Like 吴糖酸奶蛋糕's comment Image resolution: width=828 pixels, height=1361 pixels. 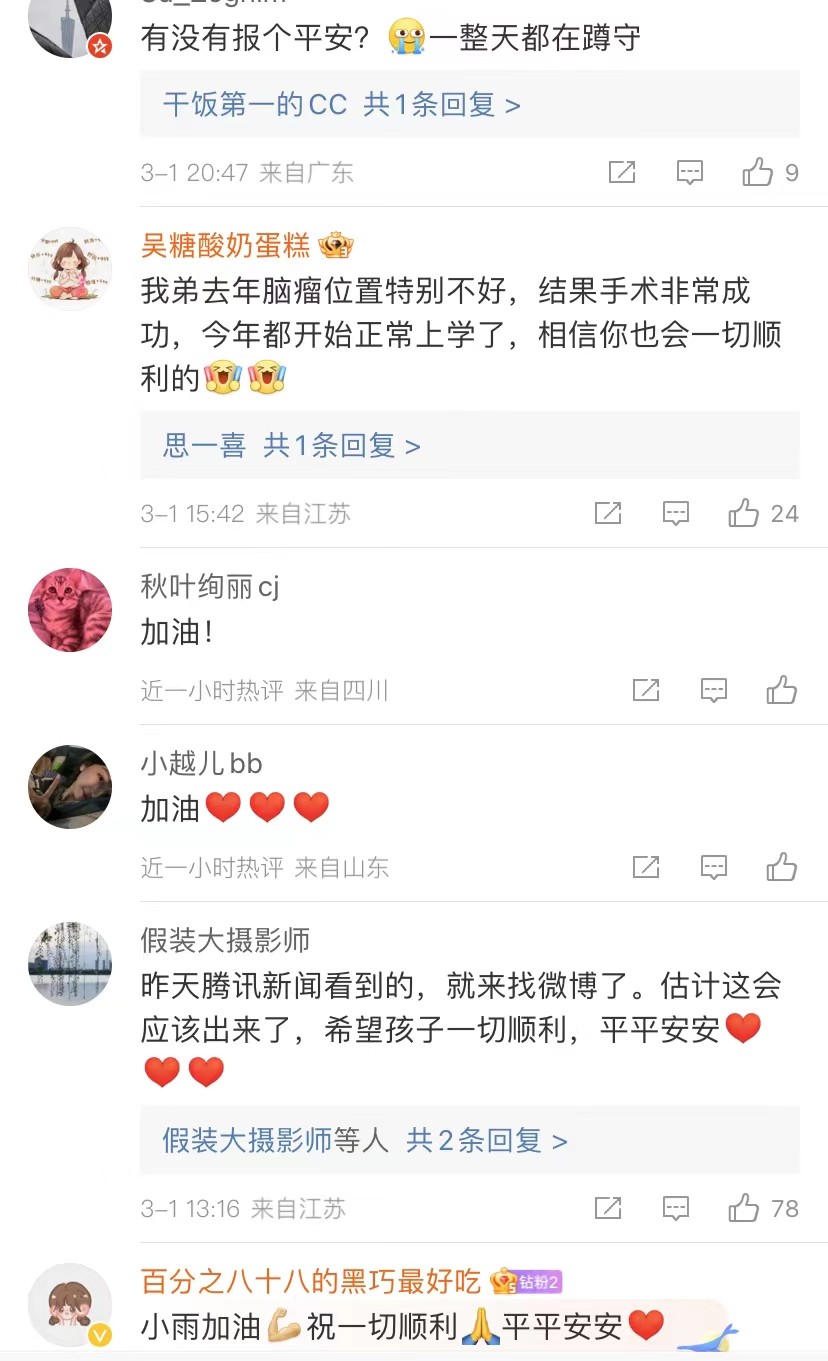[744, 514]
